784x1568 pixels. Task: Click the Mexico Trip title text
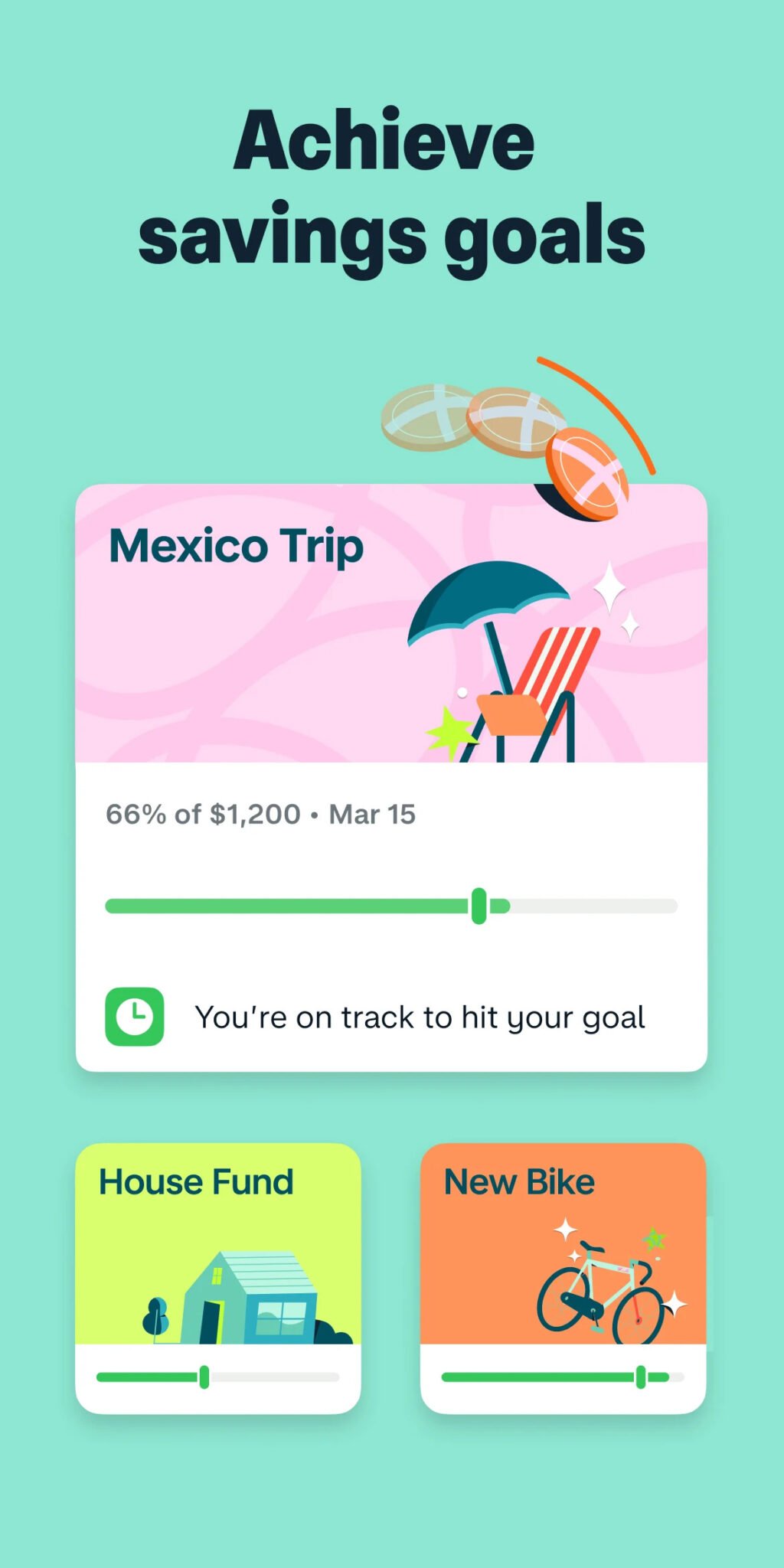236,545
